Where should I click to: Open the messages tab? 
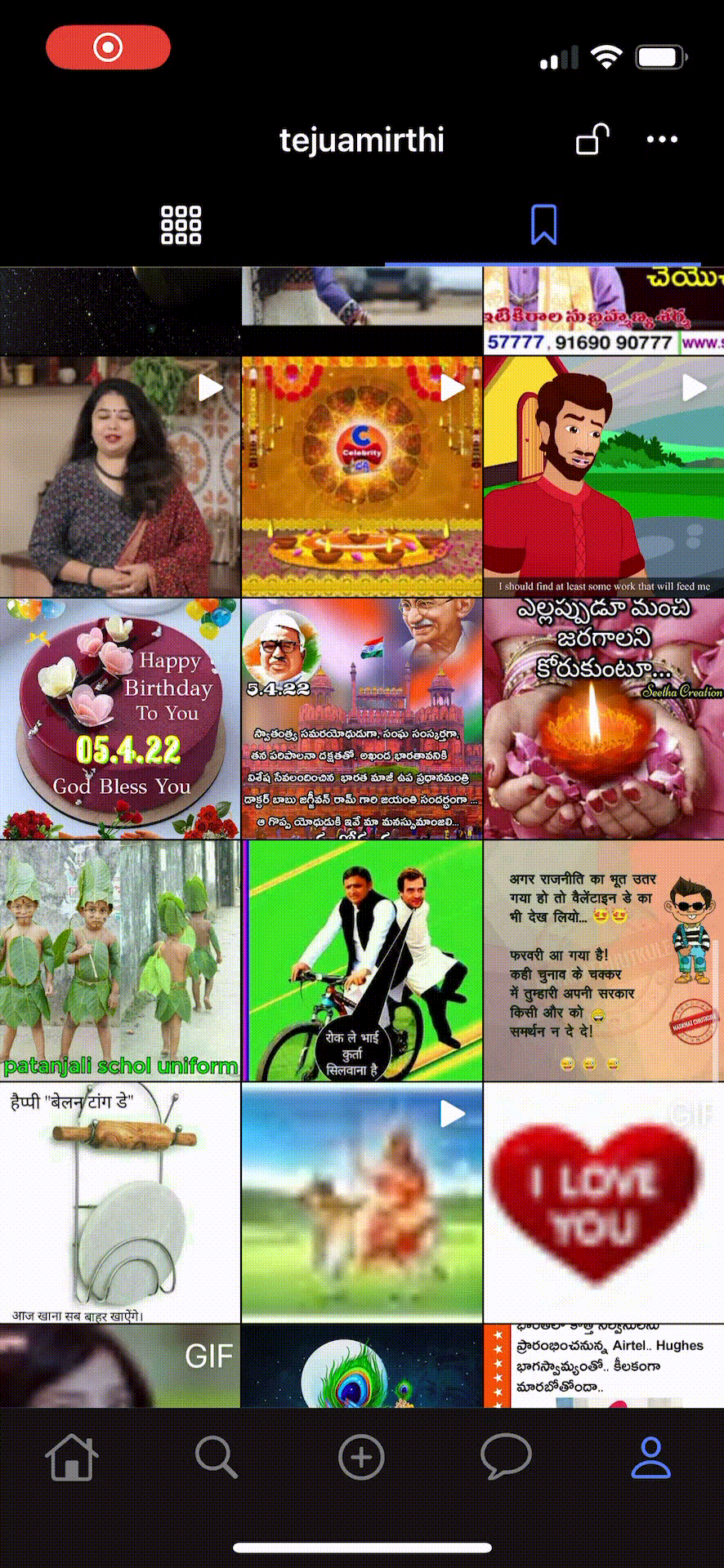506,1458
